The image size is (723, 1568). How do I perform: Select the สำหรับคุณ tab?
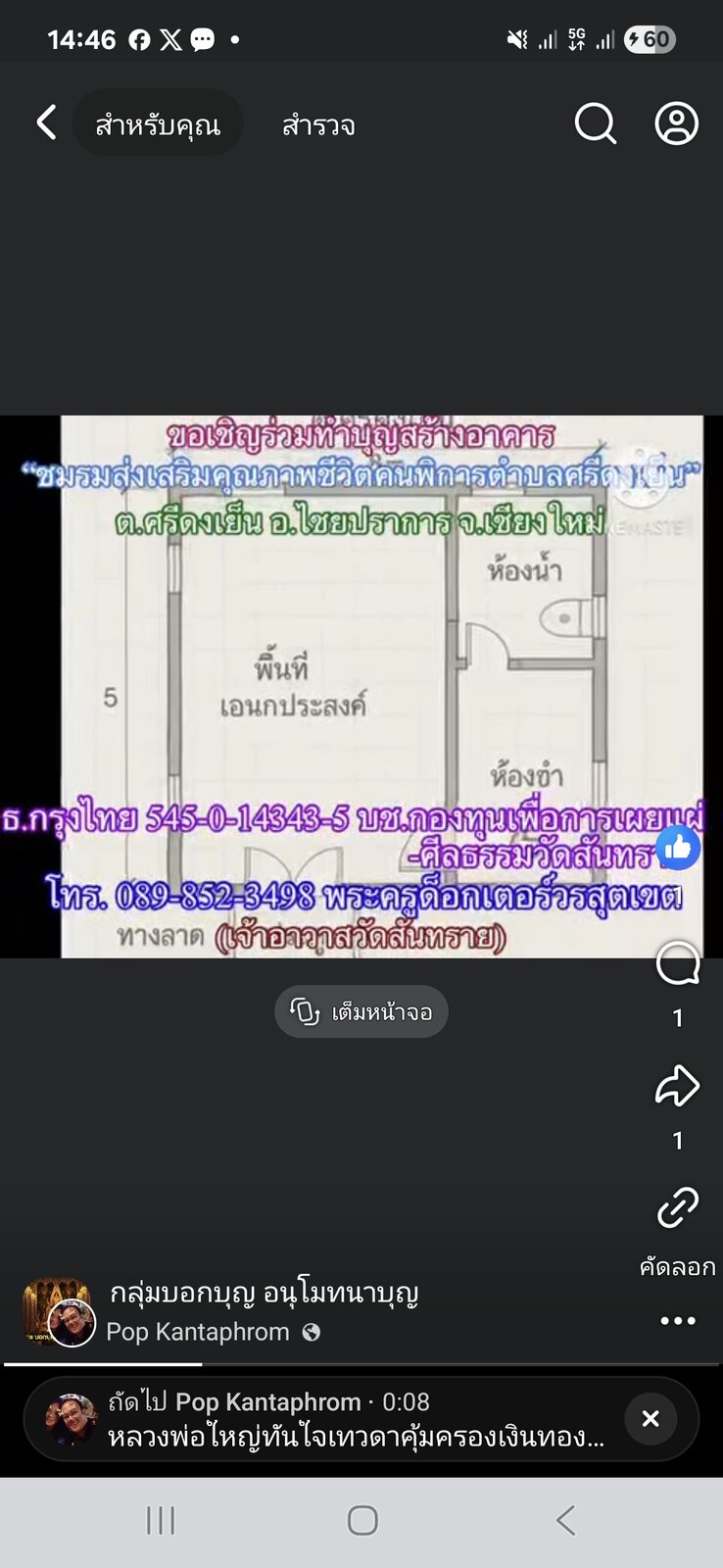click(158, 123)
